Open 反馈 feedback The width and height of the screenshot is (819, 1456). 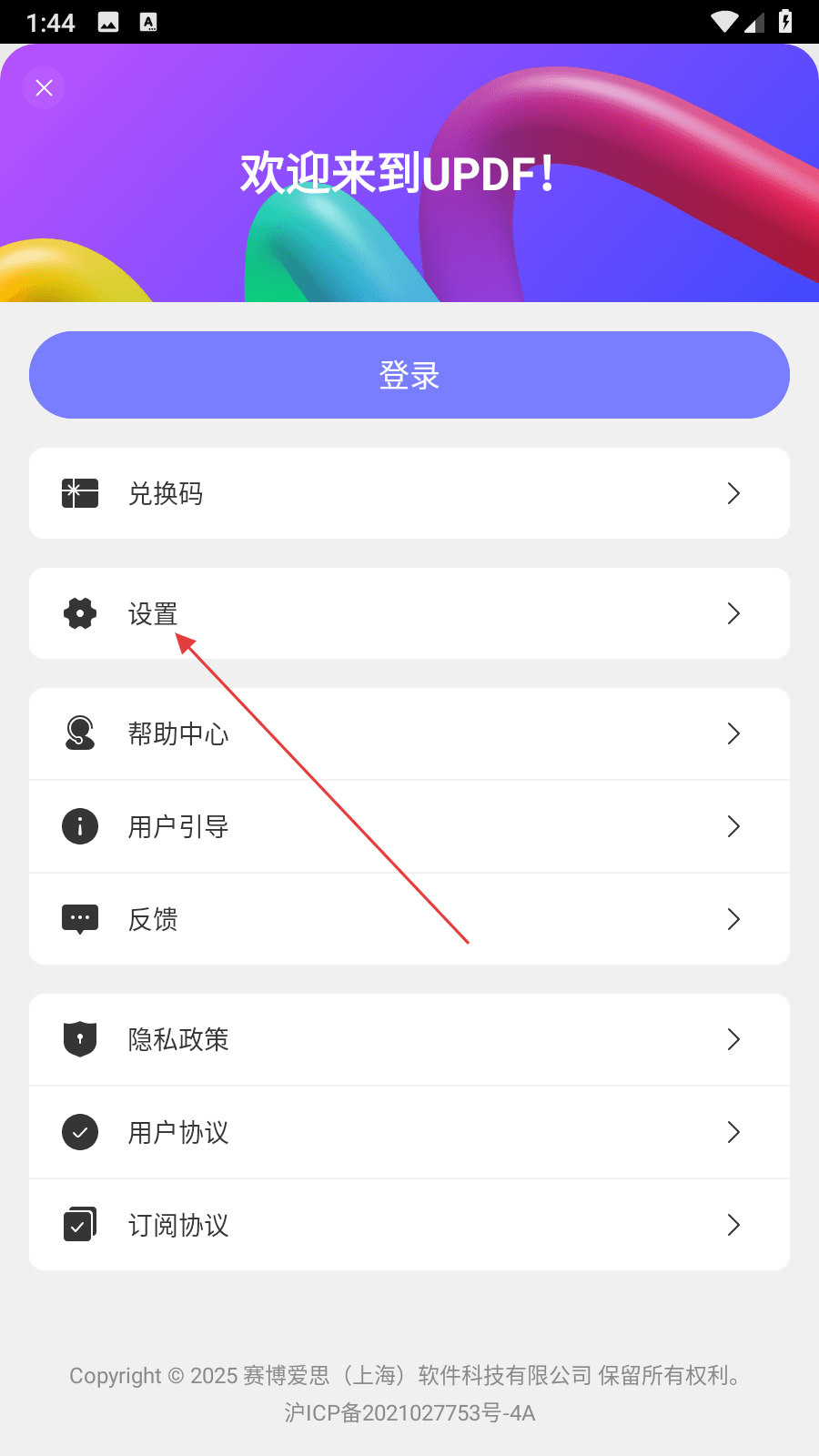click(x=409, y=919)
